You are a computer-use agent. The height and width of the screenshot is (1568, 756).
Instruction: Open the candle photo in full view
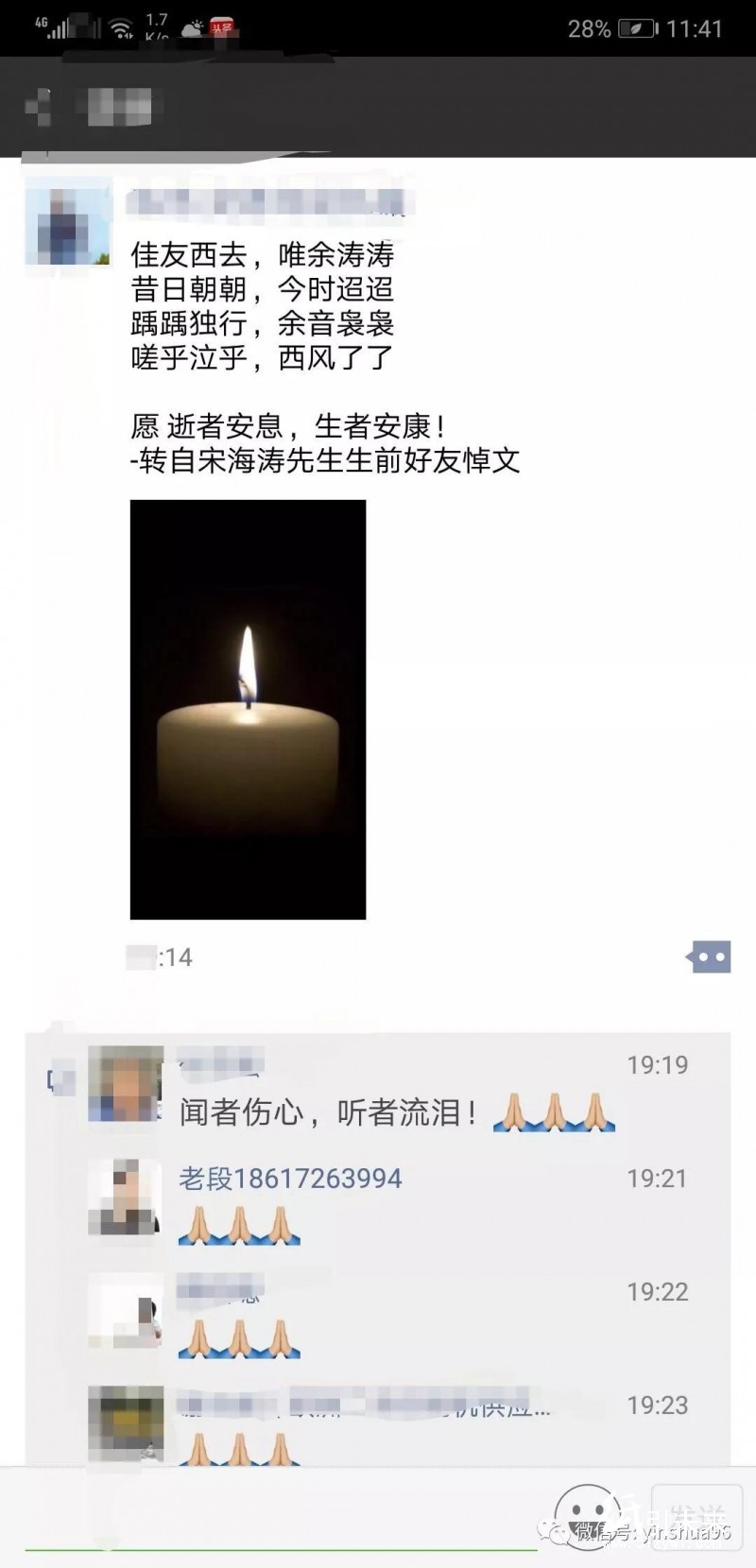tap(248, 710)
